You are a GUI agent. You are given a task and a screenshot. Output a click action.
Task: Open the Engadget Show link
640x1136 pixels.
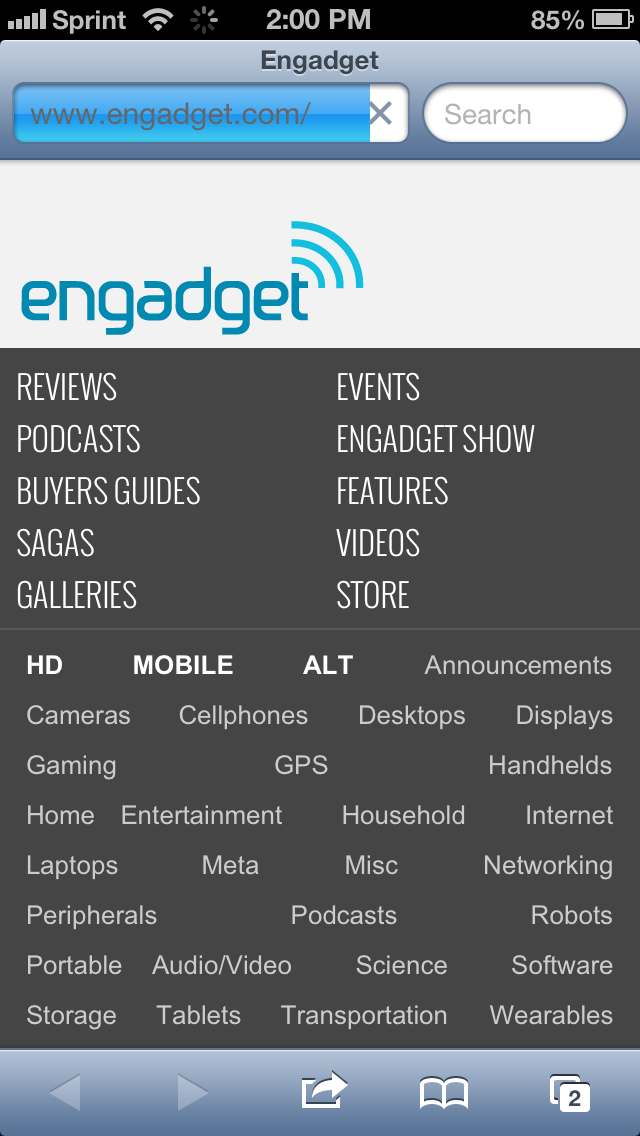[x=436, y=439]
